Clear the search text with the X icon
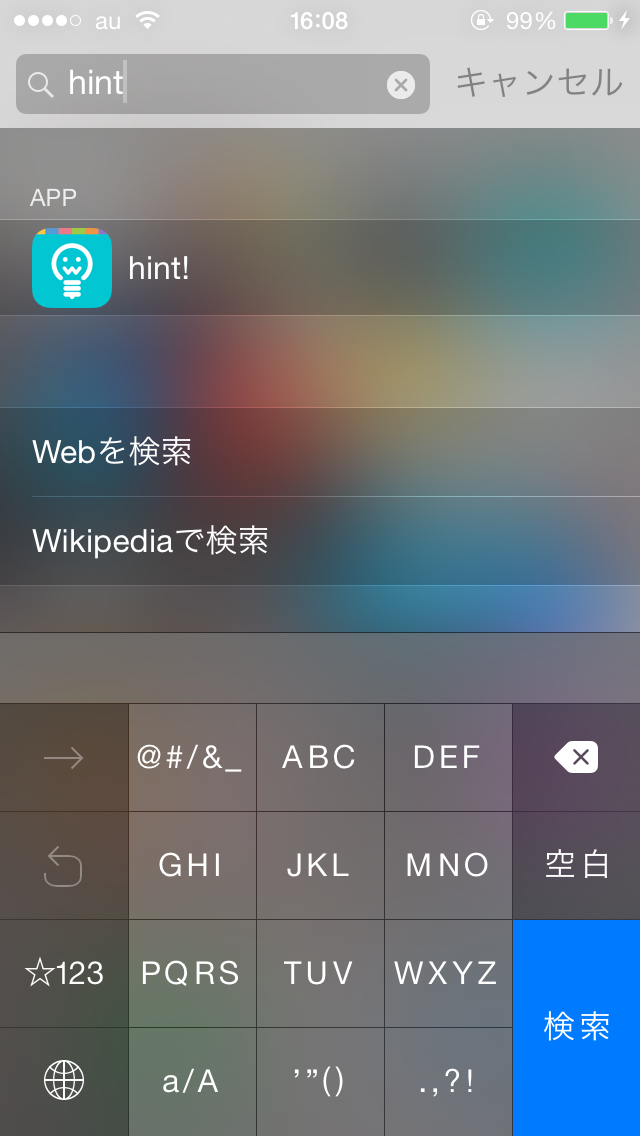 pyautogui.click(x=401, y=85)
